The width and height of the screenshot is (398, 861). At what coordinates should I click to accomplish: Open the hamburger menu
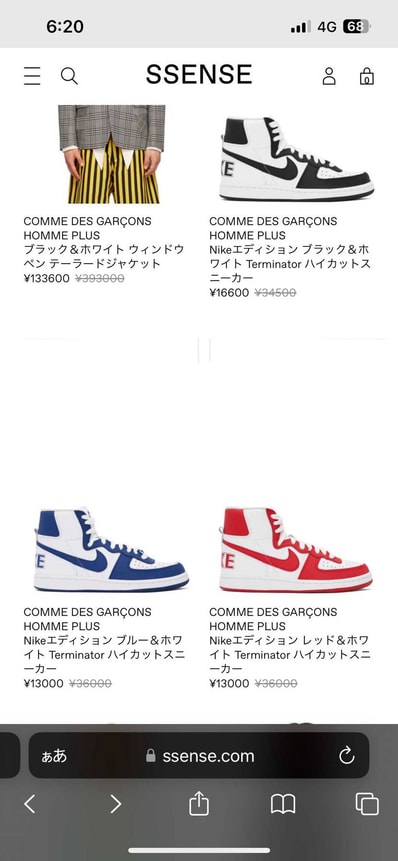tap(32, 76)
